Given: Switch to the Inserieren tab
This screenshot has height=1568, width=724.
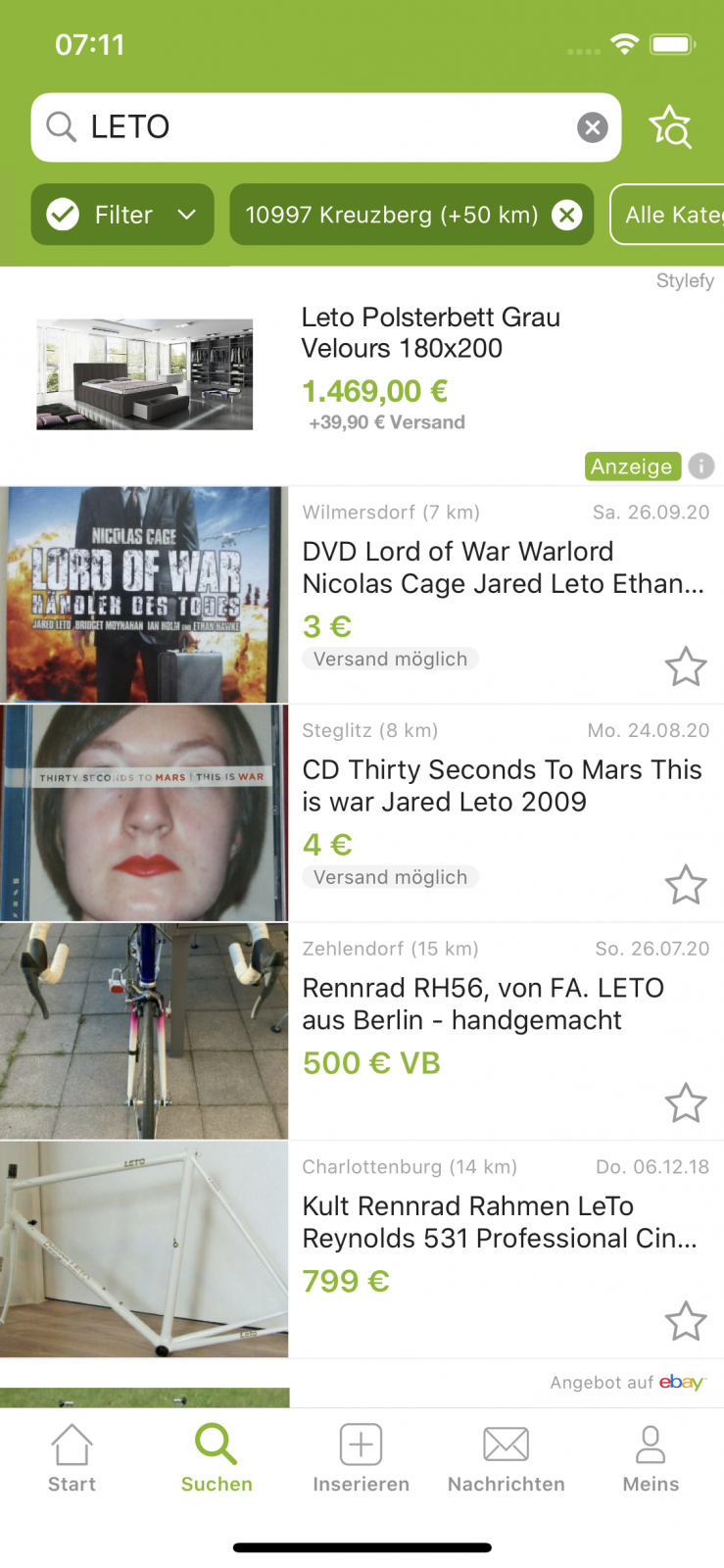Looking at the screenshot, I should click(361, 1458).
